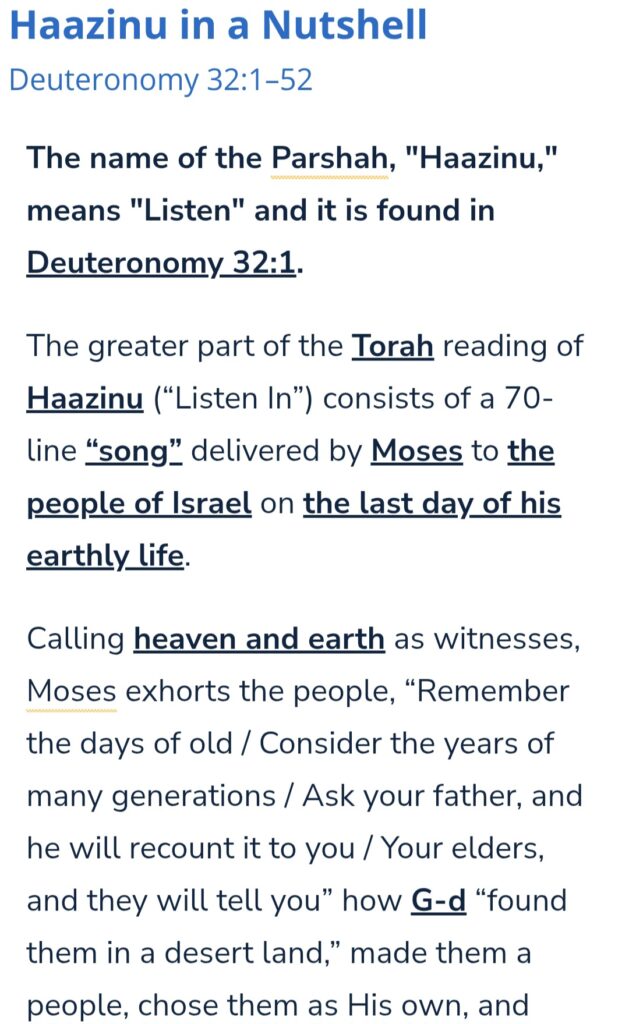Tap the "song" link
Screen dimensions: 629x1024
point(134,451)
